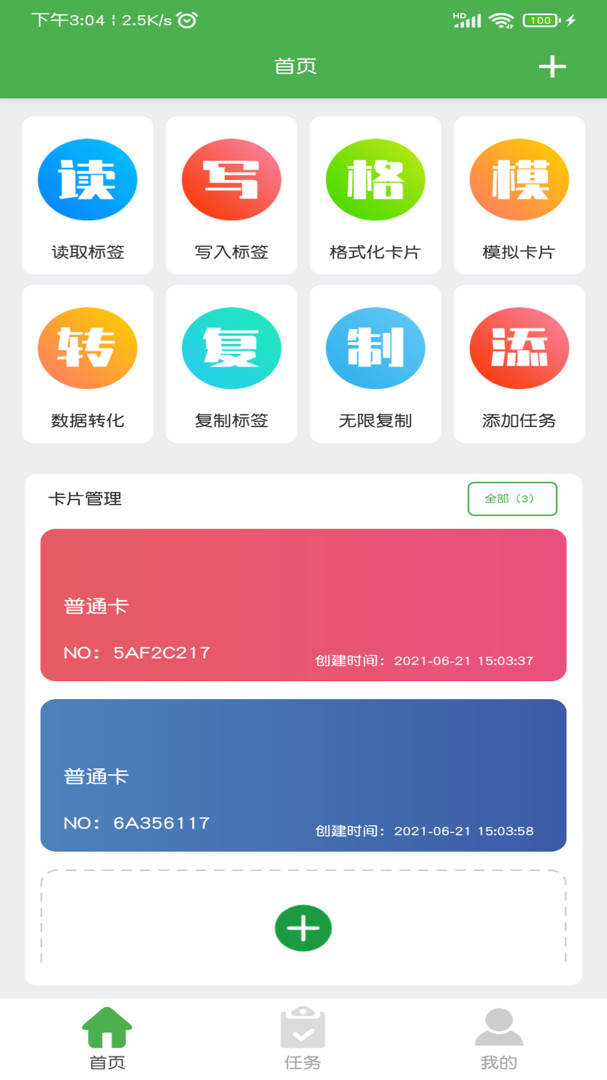This screenshot has height=1080, width=607.
Task: Open 模拟卡片 card emulation
Action: click(519, 195)
